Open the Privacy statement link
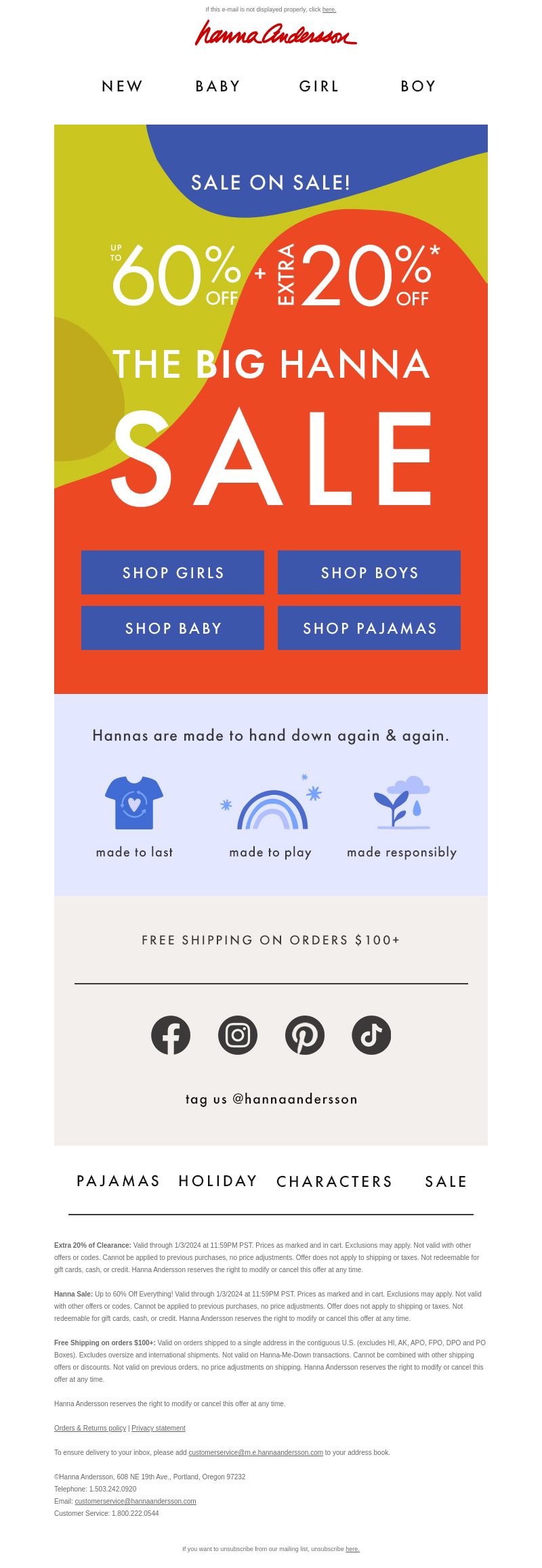Image resolution: width=542 pixels, height=1568 pixels. [x=159, y=1428]
